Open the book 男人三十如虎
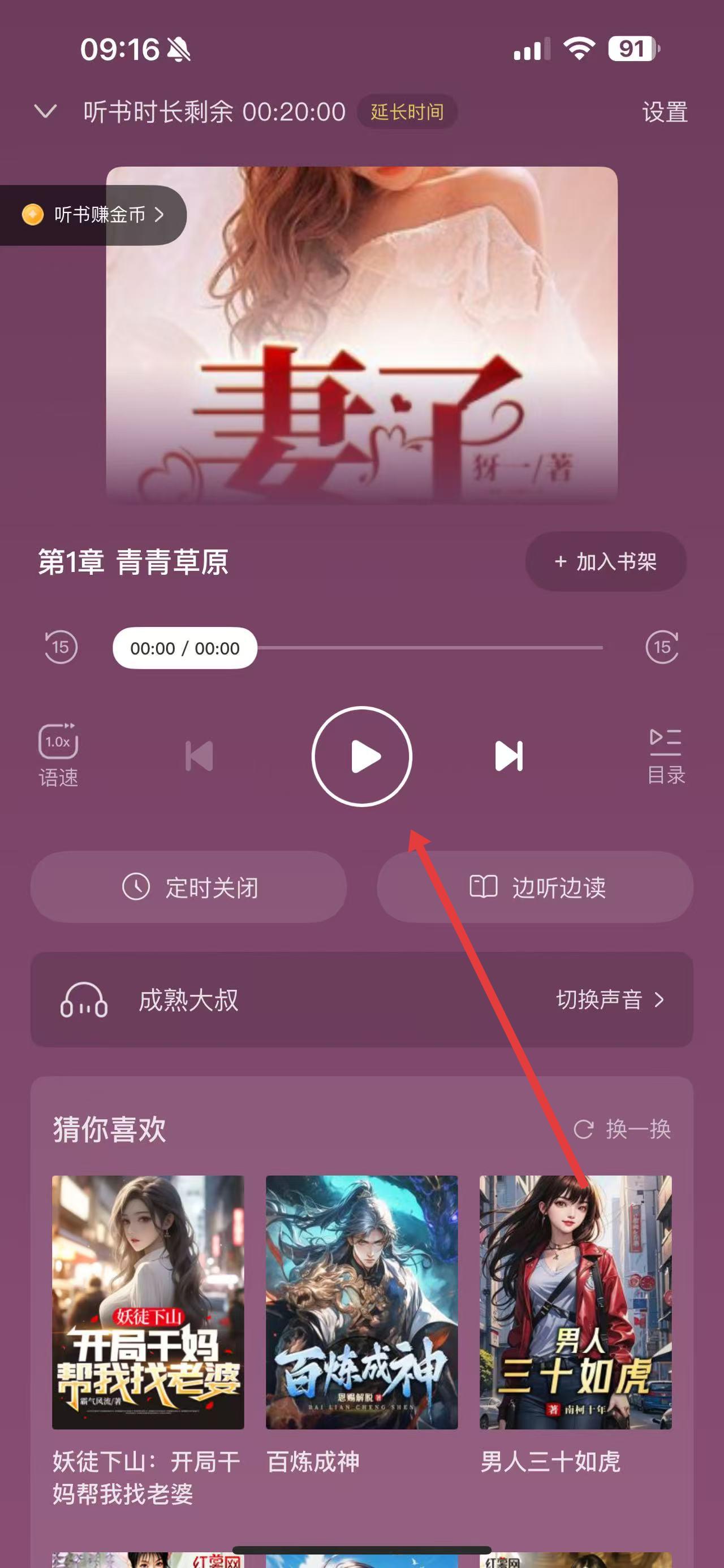Screen dimensions: 724x1568 click(x=575, y=1302)
